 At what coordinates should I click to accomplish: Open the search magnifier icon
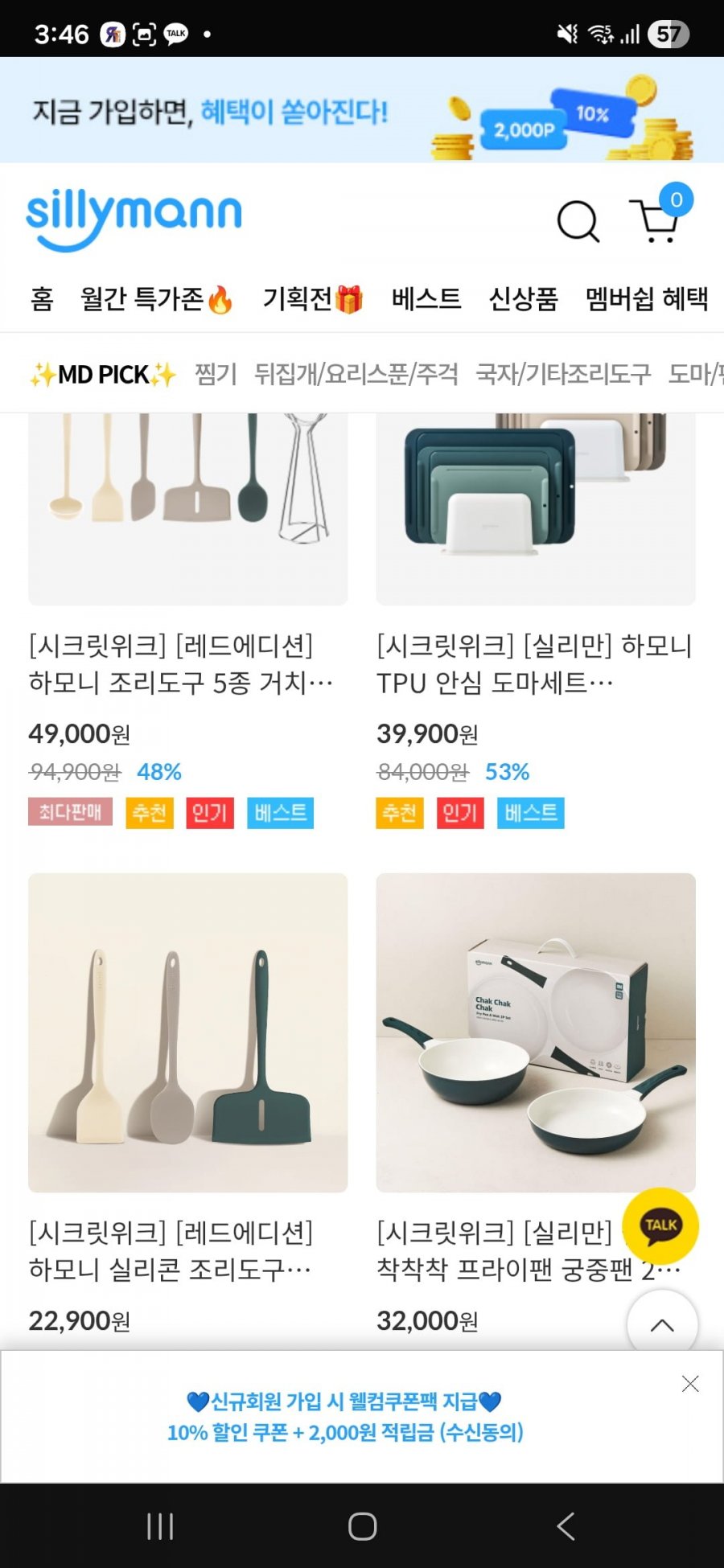pos(578,221)
